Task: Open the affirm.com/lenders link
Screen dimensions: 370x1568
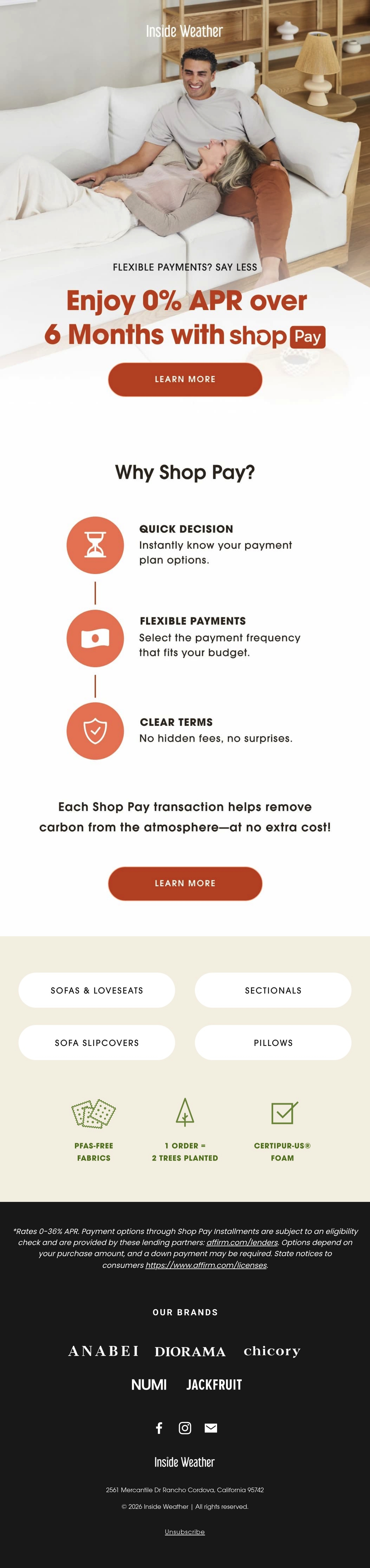Action: (242, 1242)
